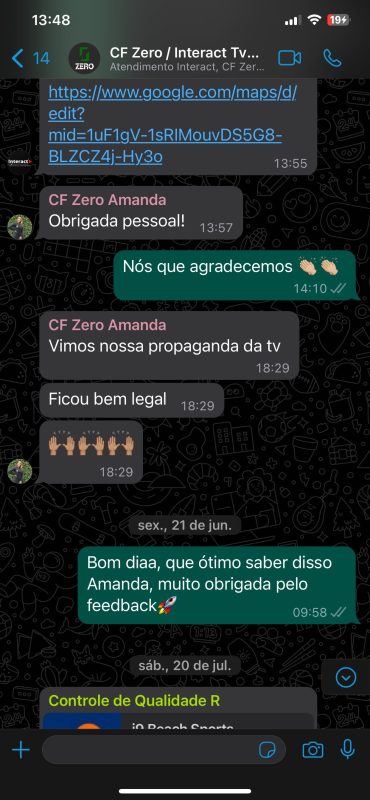370x800 pixels.
Task: Start a voice call with the group
Action: 332,58
